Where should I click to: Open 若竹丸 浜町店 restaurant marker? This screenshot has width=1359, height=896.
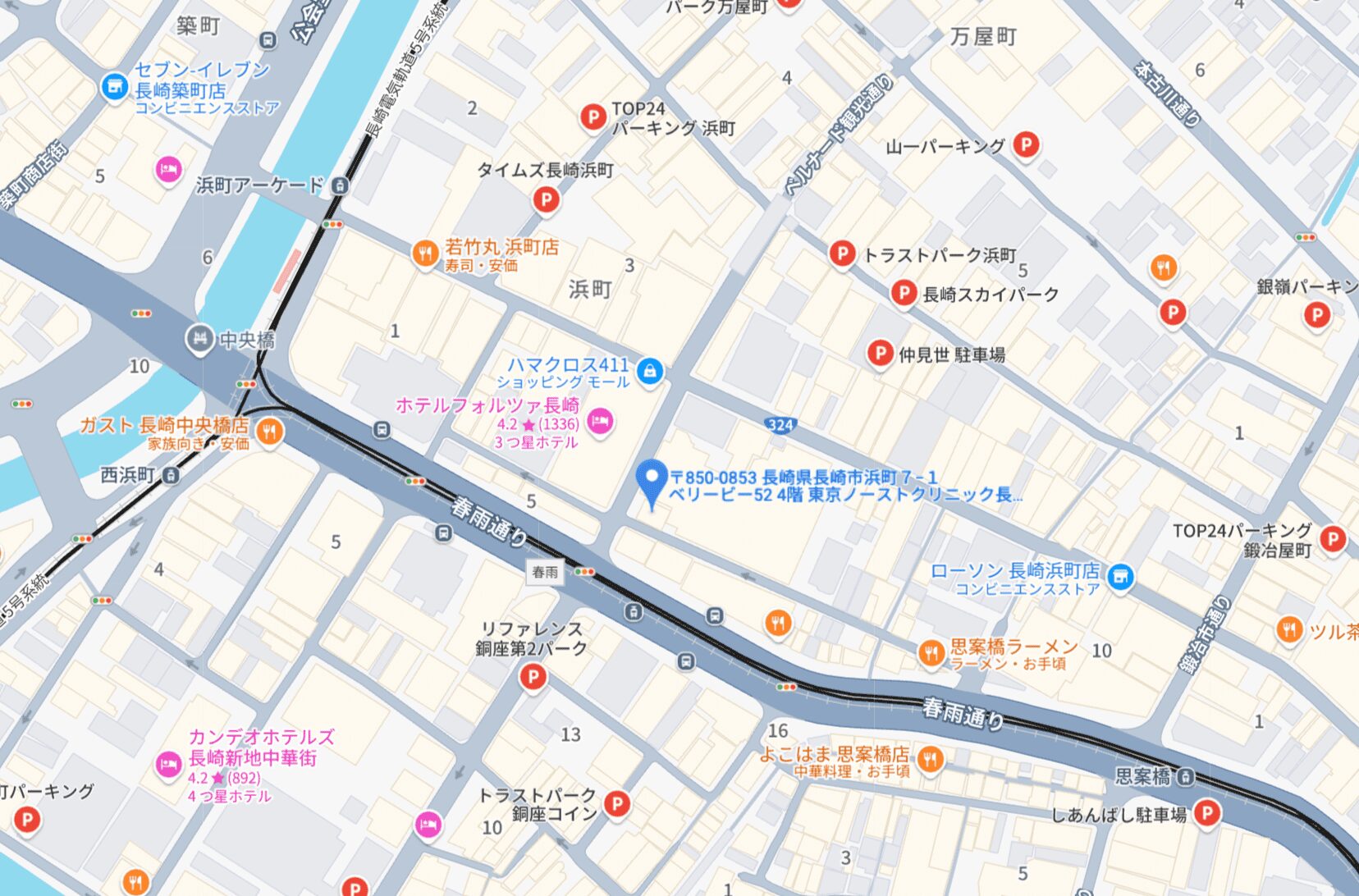click(424, 253)
